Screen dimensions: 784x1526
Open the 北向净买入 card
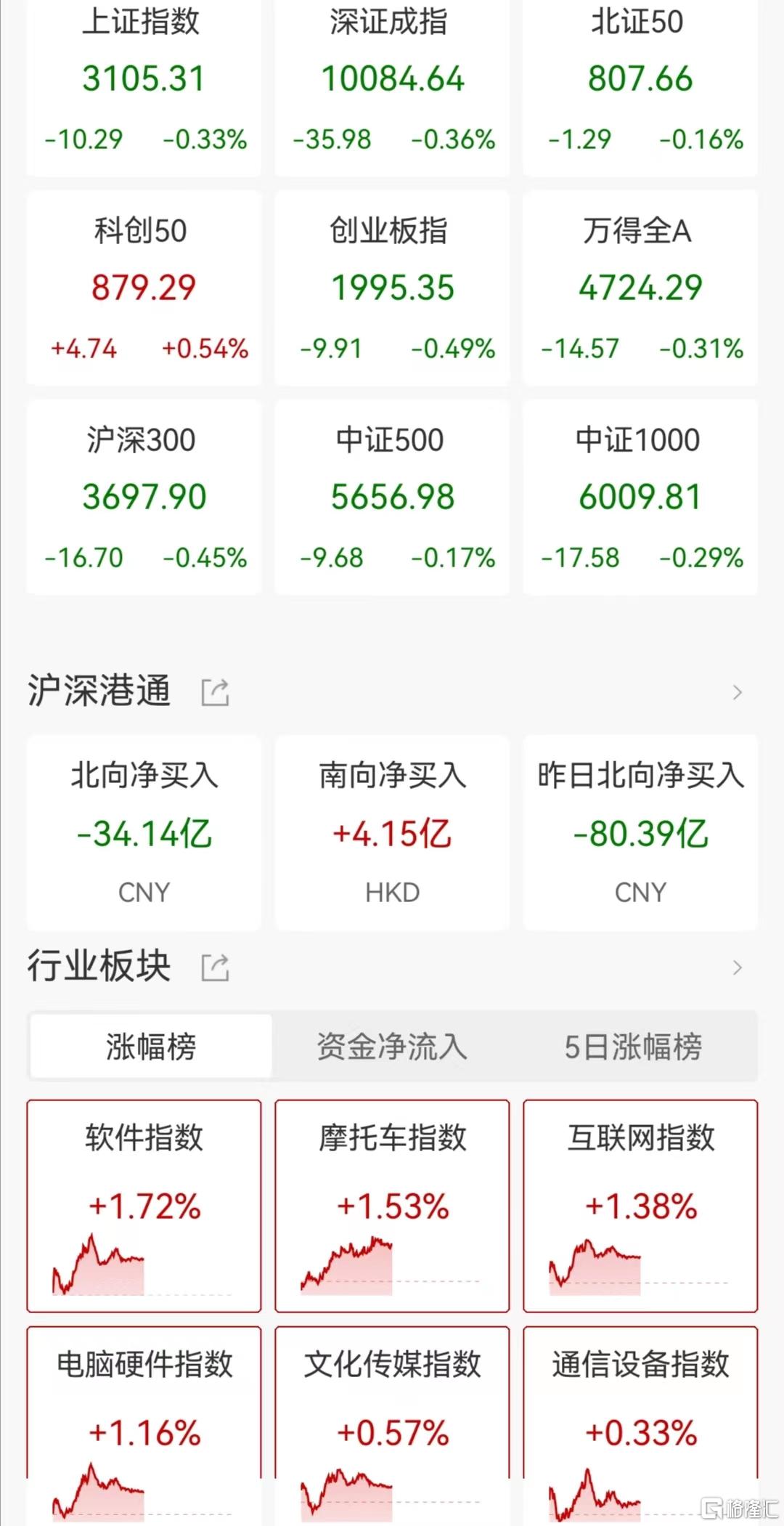[x=144, y=833]
